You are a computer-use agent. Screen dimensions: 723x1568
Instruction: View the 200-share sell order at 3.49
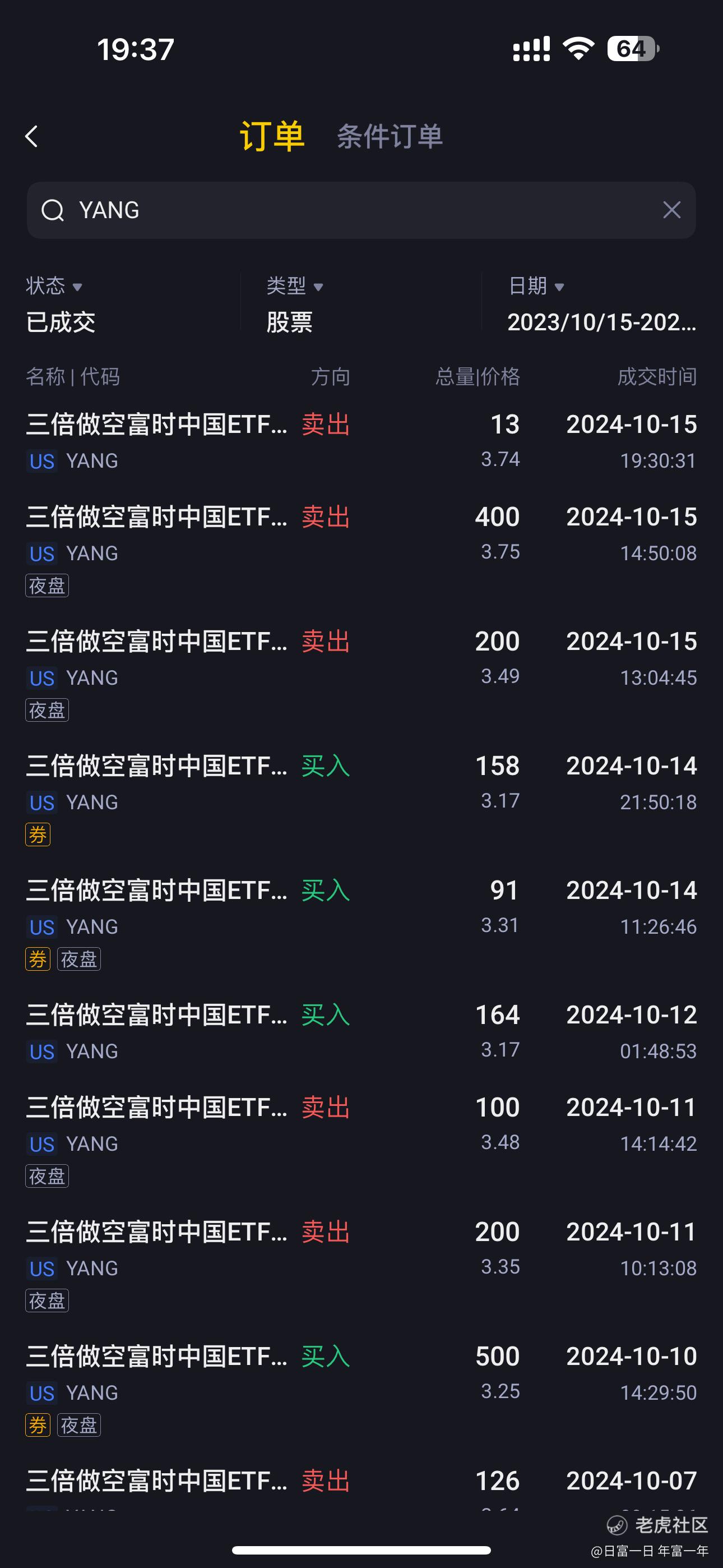pos(361,672)
